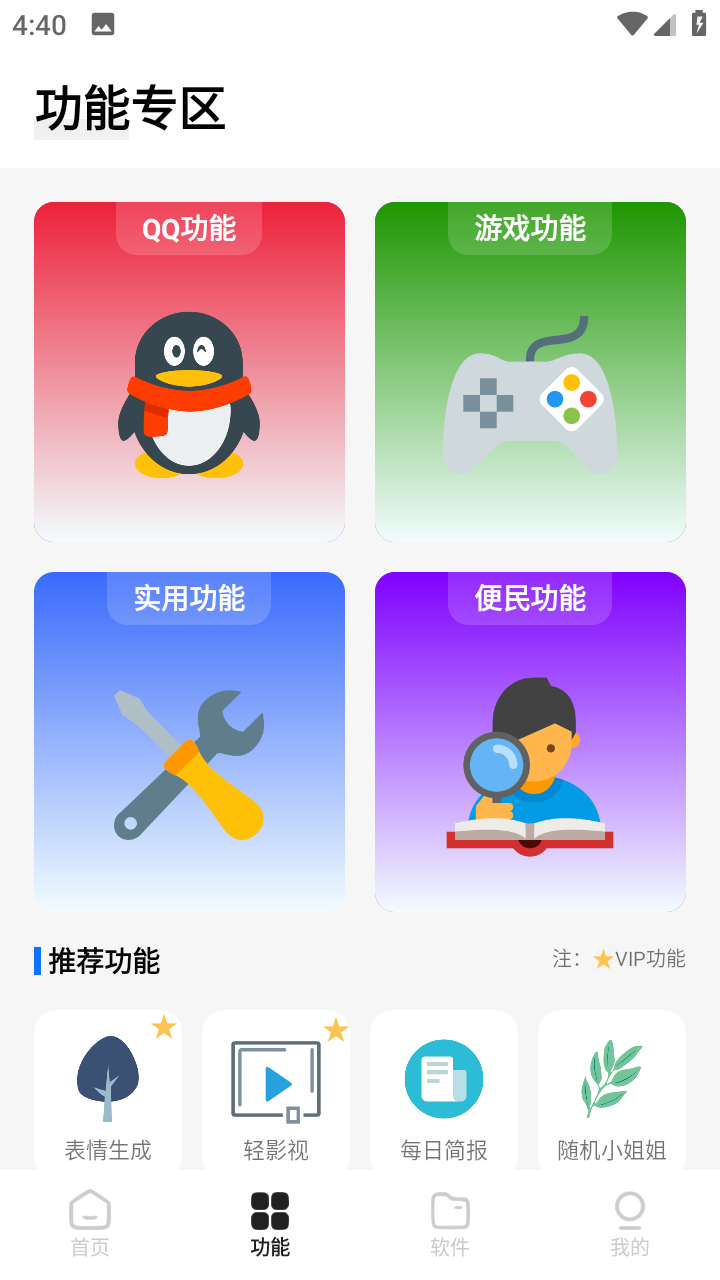The height and width of the screenshot is (1280, 720).
Task: Go to the 我的 tab
Action: tap(630, 1224)
